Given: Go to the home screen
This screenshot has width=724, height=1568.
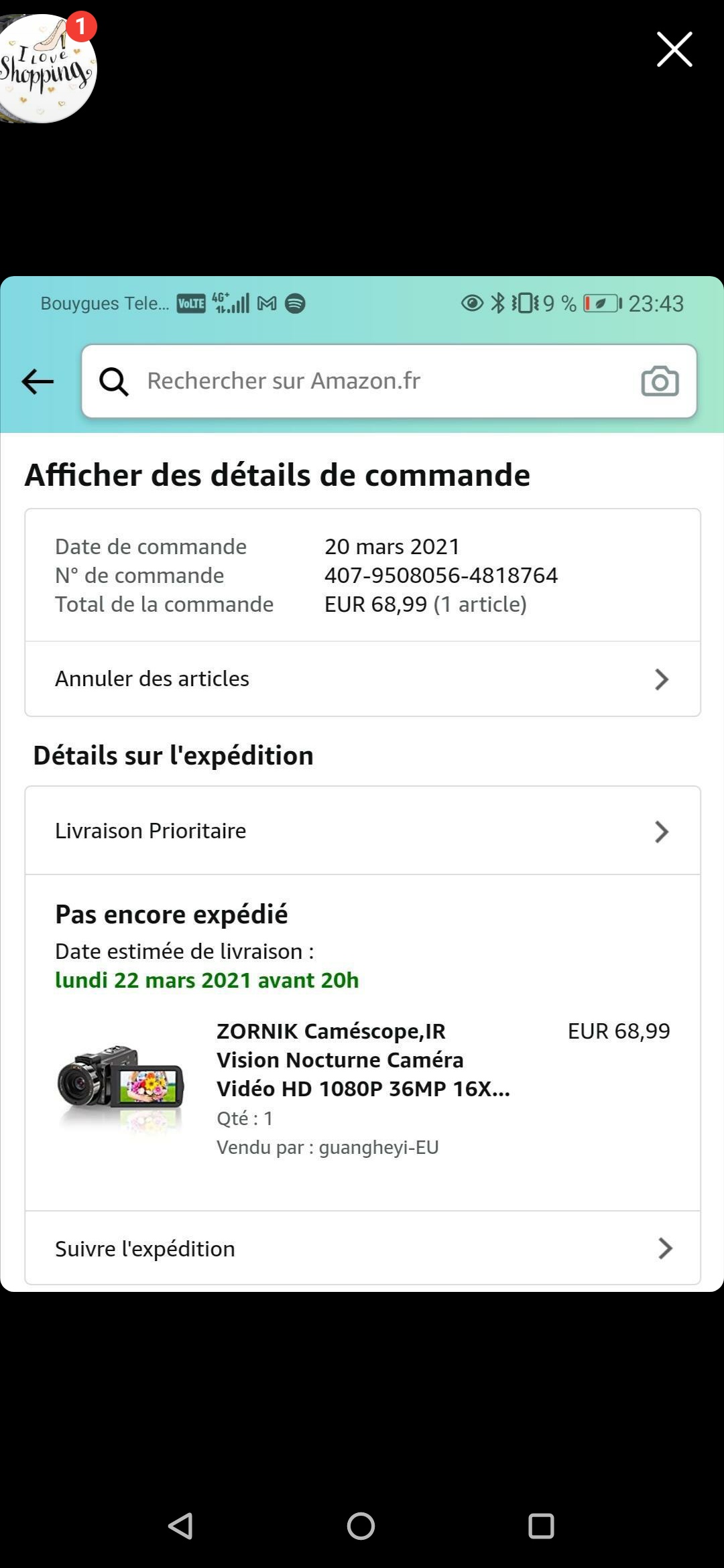Looking at the screenshot, I should (x=361, y=1526).
